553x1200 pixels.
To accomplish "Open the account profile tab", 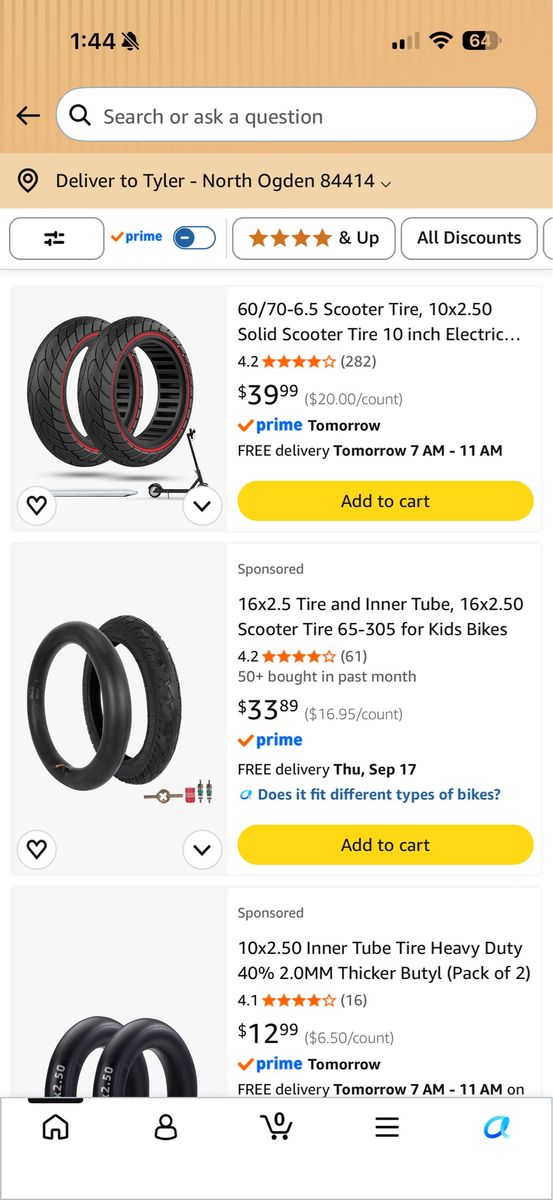I will point(166,1127).
